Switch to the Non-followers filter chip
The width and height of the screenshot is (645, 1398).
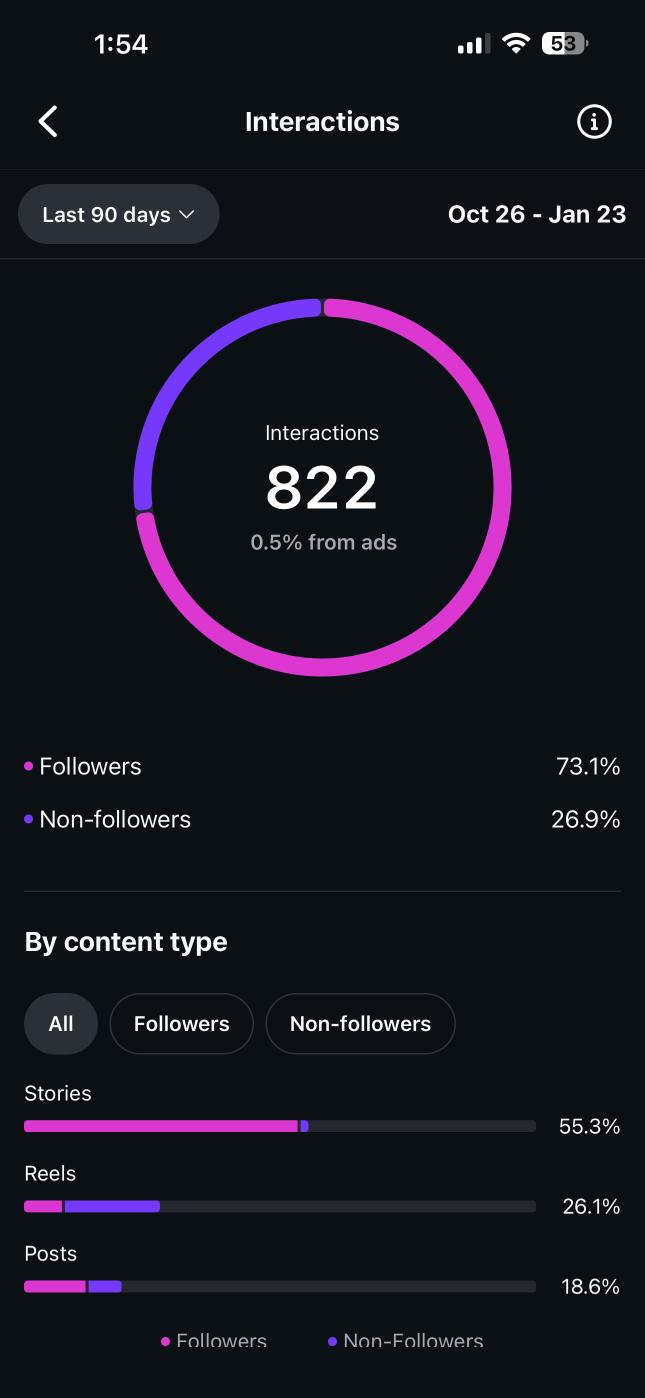tap(360, 1024)
